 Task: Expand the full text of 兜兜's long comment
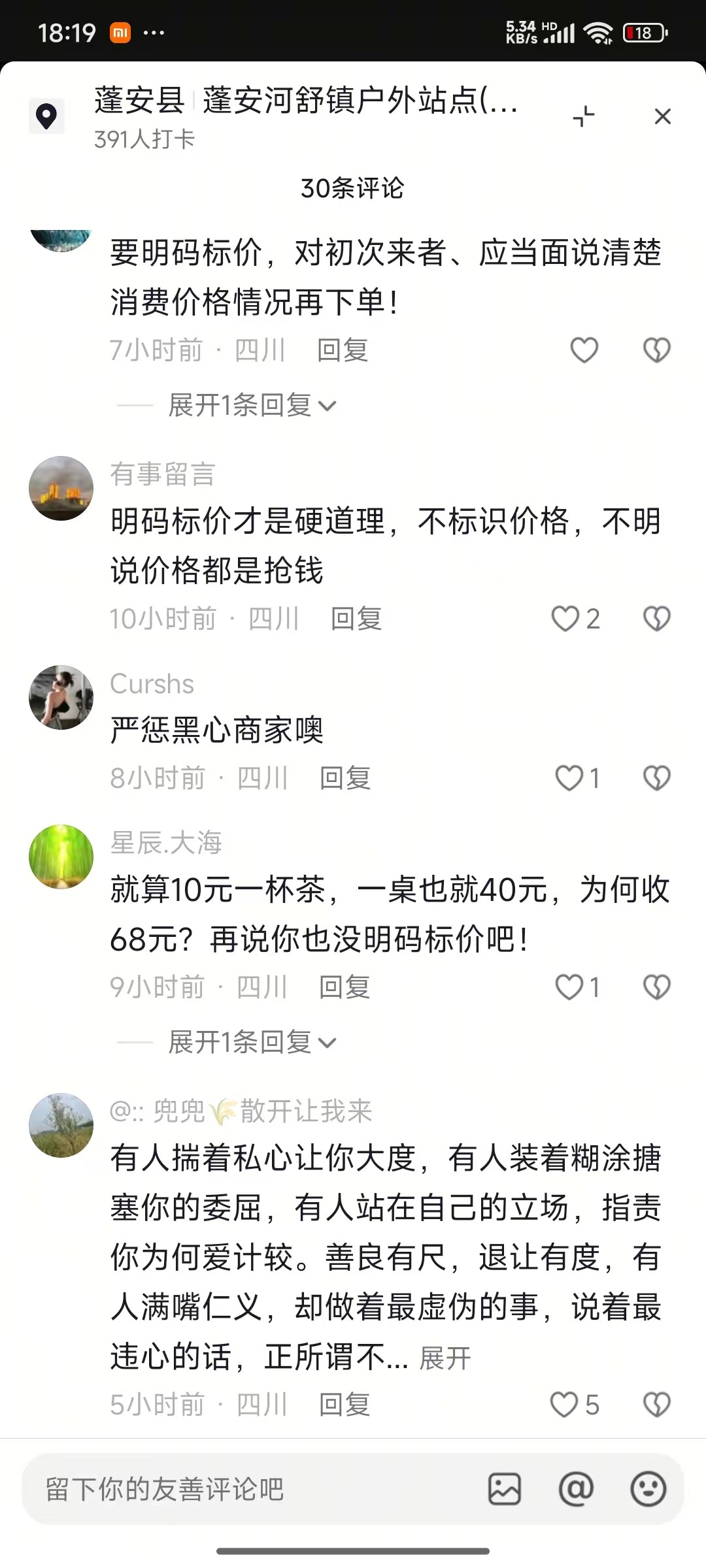[x=445, y=1358]
